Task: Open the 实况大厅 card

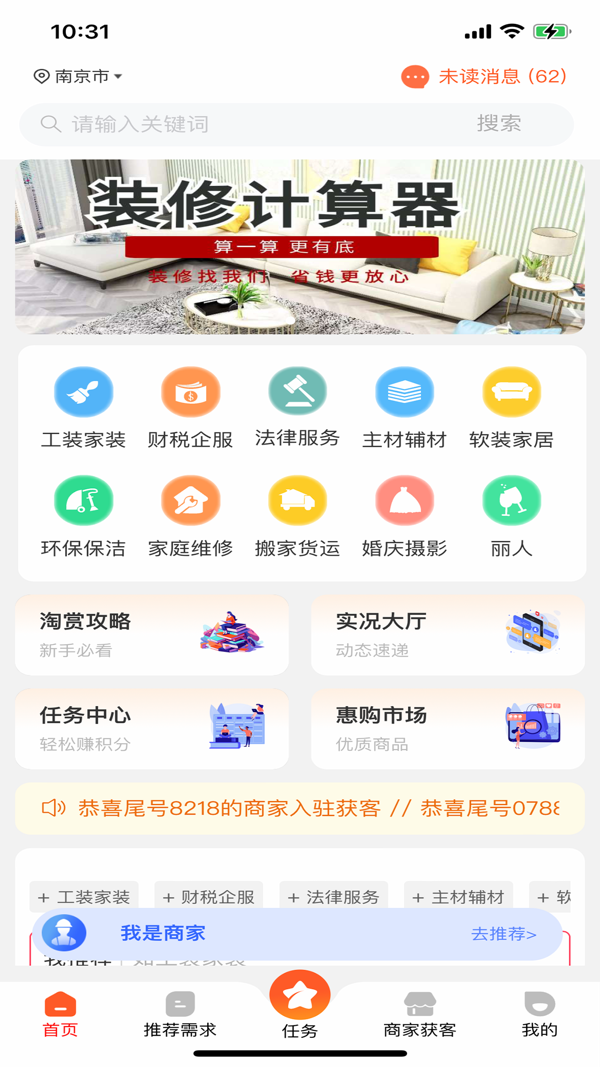Action: coord(448,635)
